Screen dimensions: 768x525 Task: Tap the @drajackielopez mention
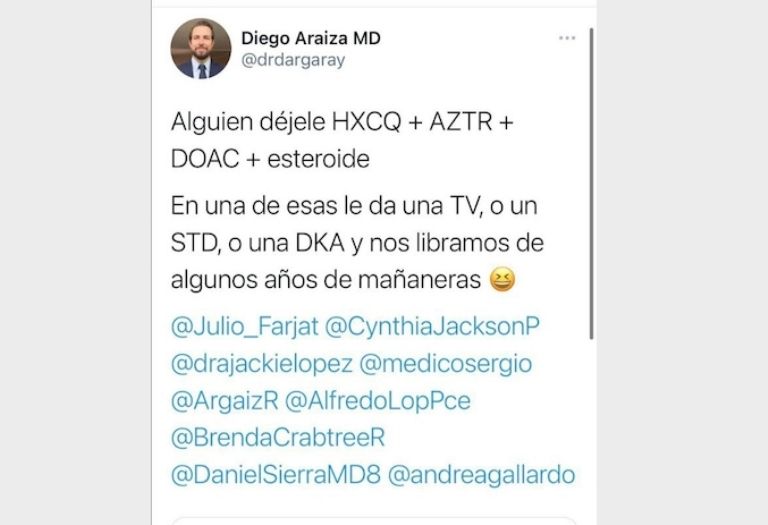click(260, 364)
